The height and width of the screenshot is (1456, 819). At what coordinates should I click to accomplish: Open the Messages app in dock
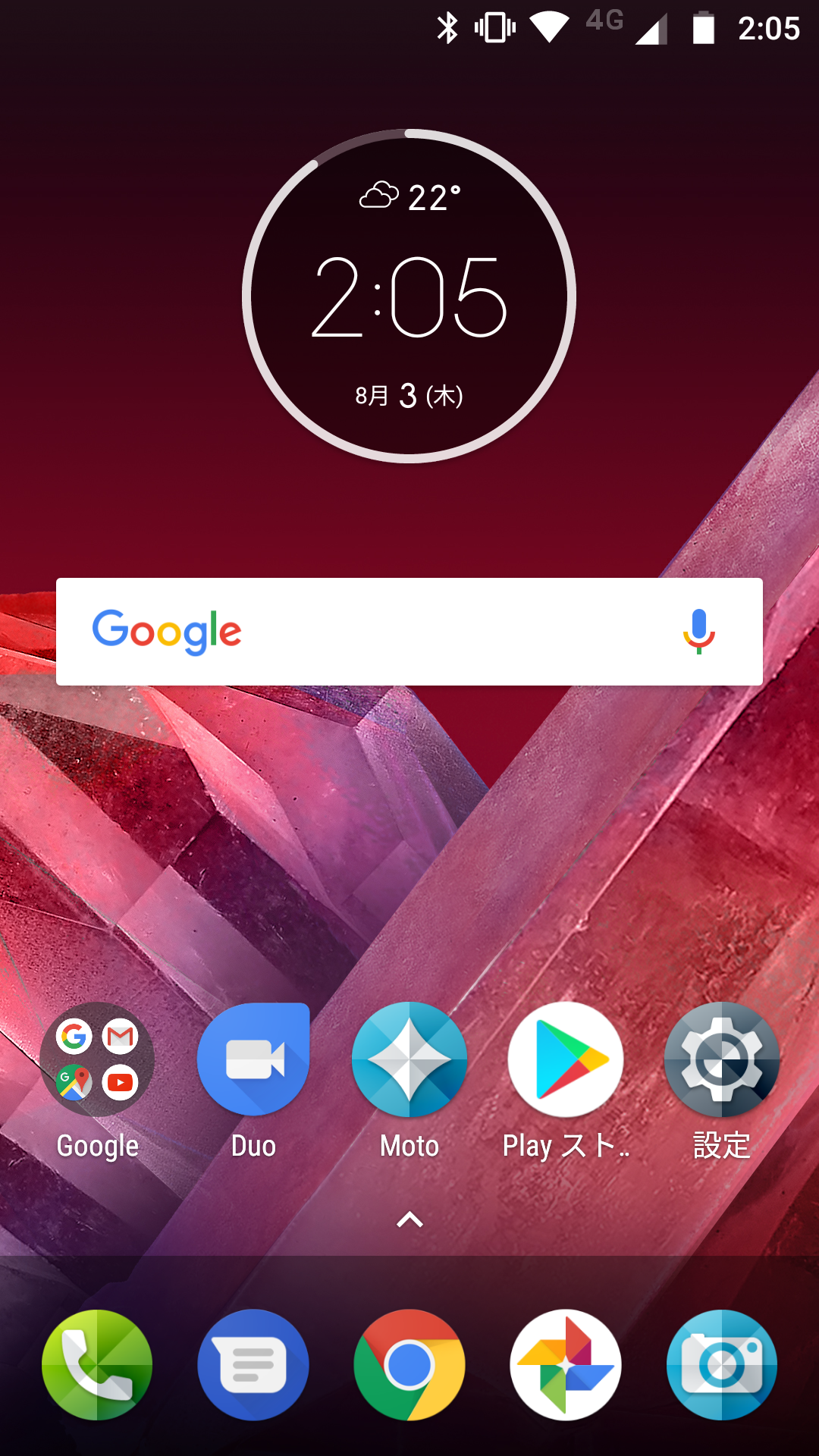tap(253, 1365)
